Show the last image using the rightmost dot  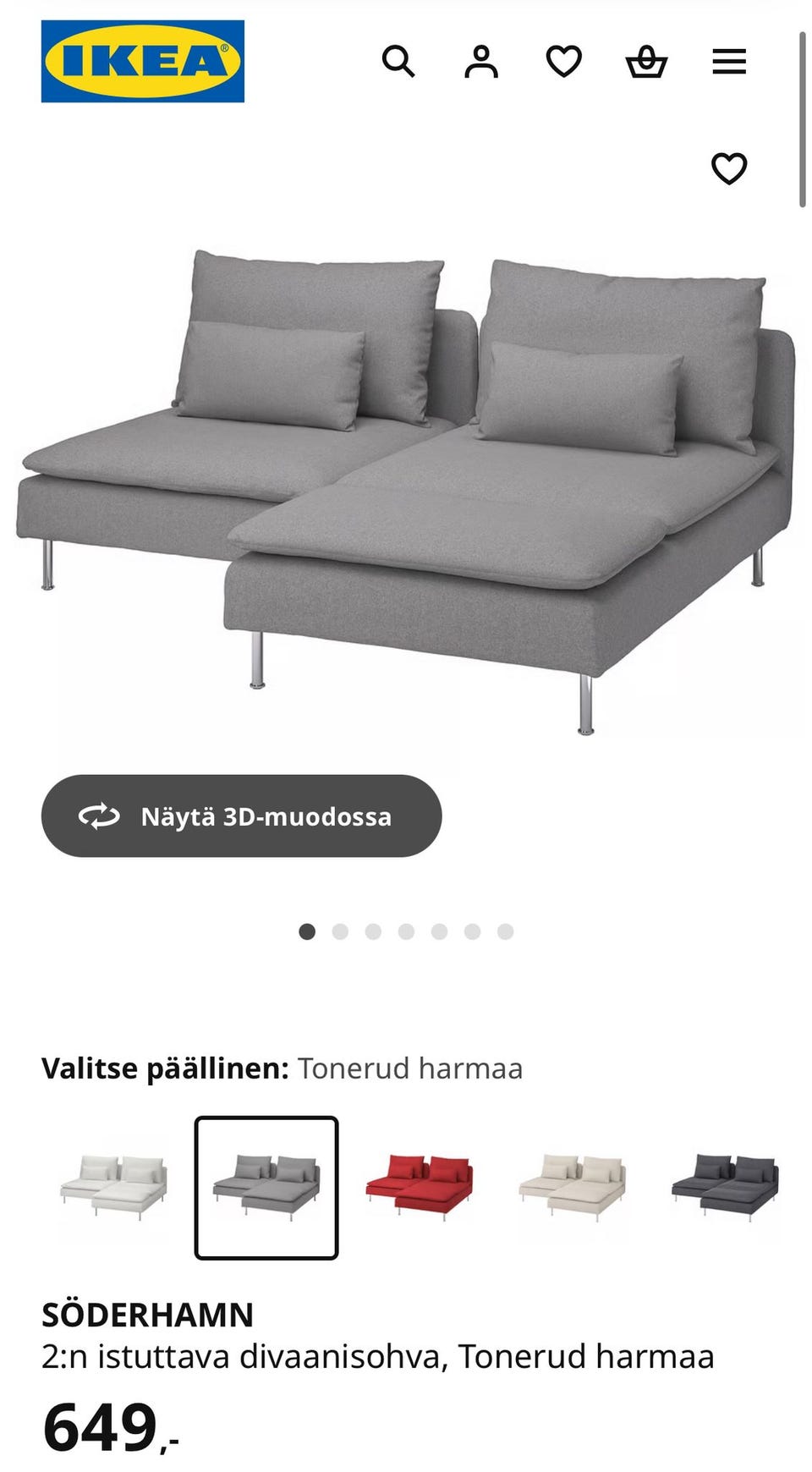coord(503,928)
